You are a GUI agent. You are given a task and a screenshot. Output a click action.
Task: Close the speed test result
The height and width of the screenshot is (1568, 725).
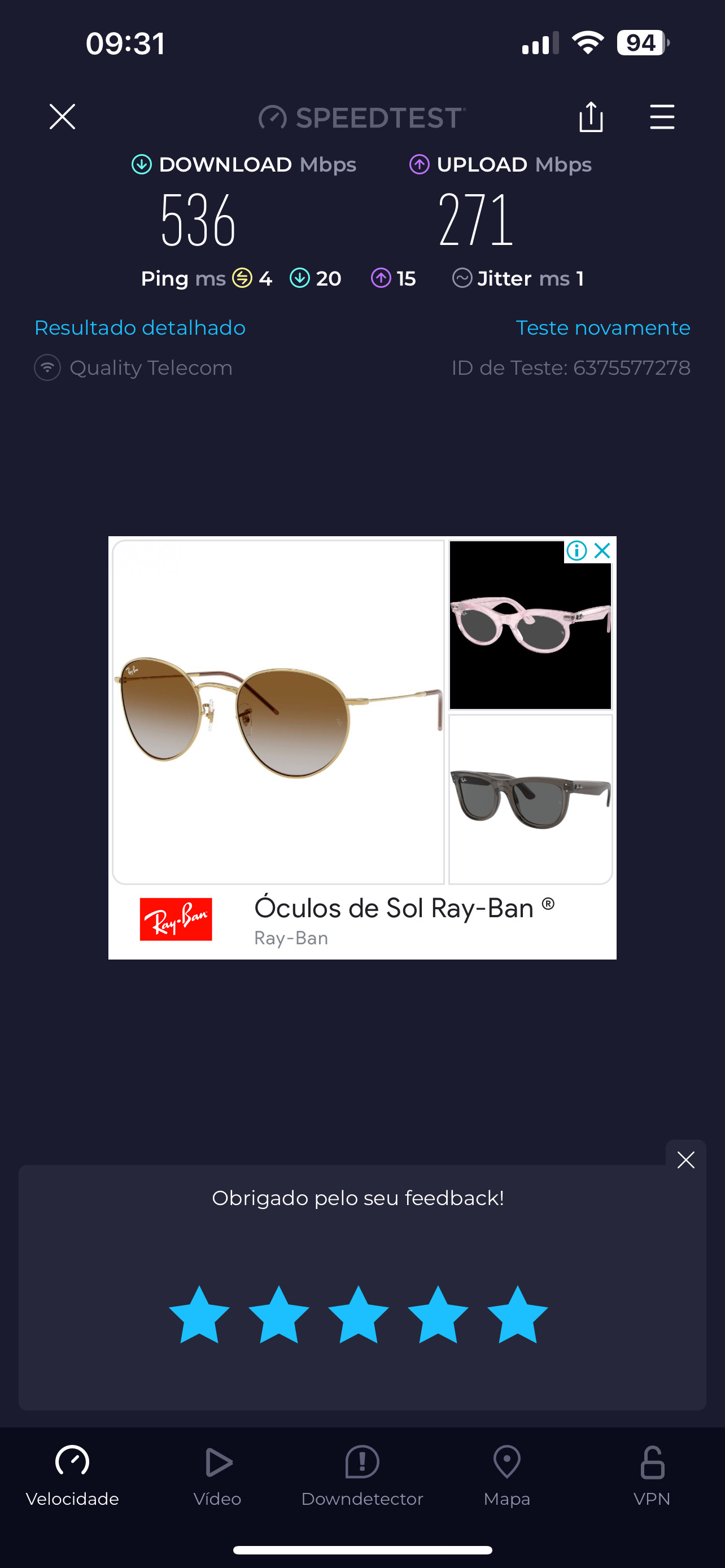[62, 116]
